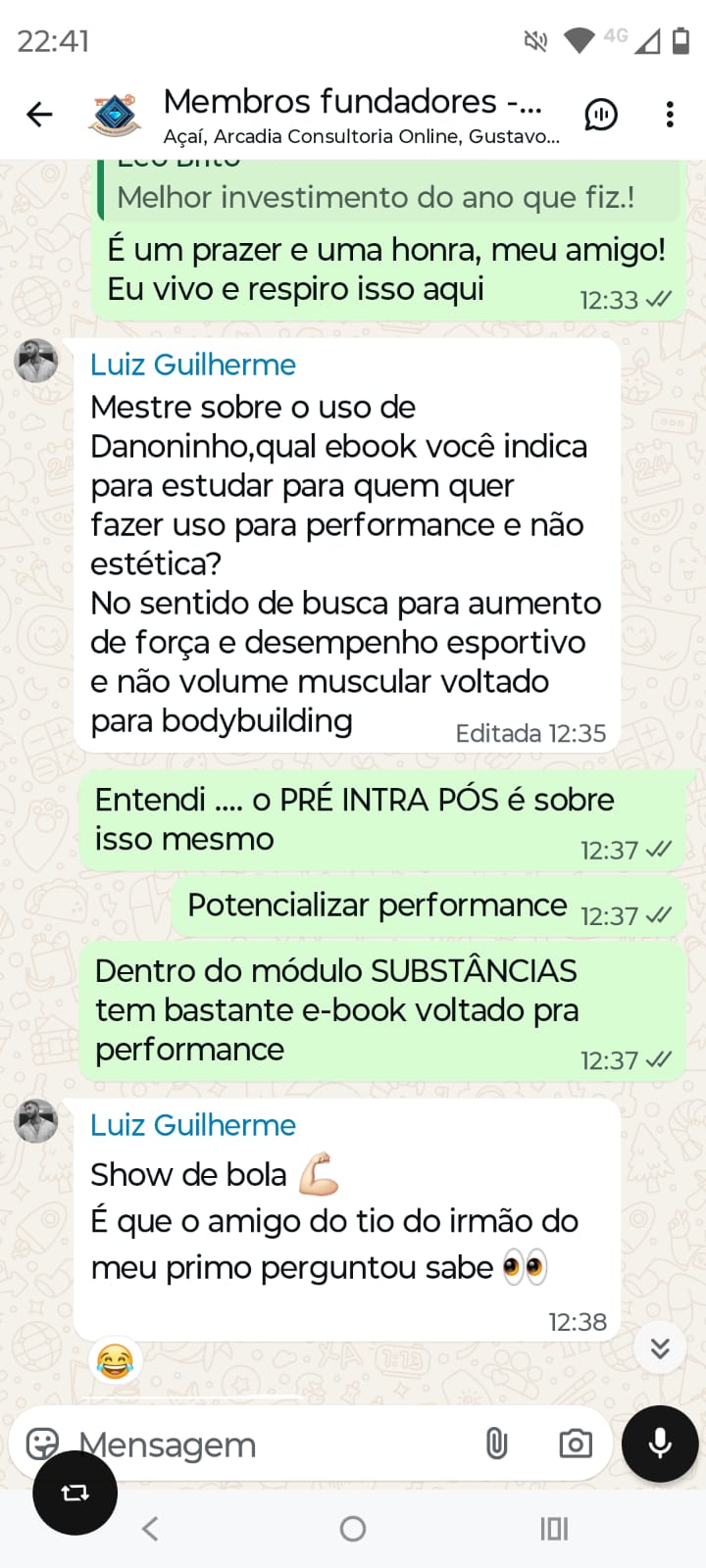This screenshot has width=706, height=1568.
Task: Tap the system back button
Action: (150, 1529)
